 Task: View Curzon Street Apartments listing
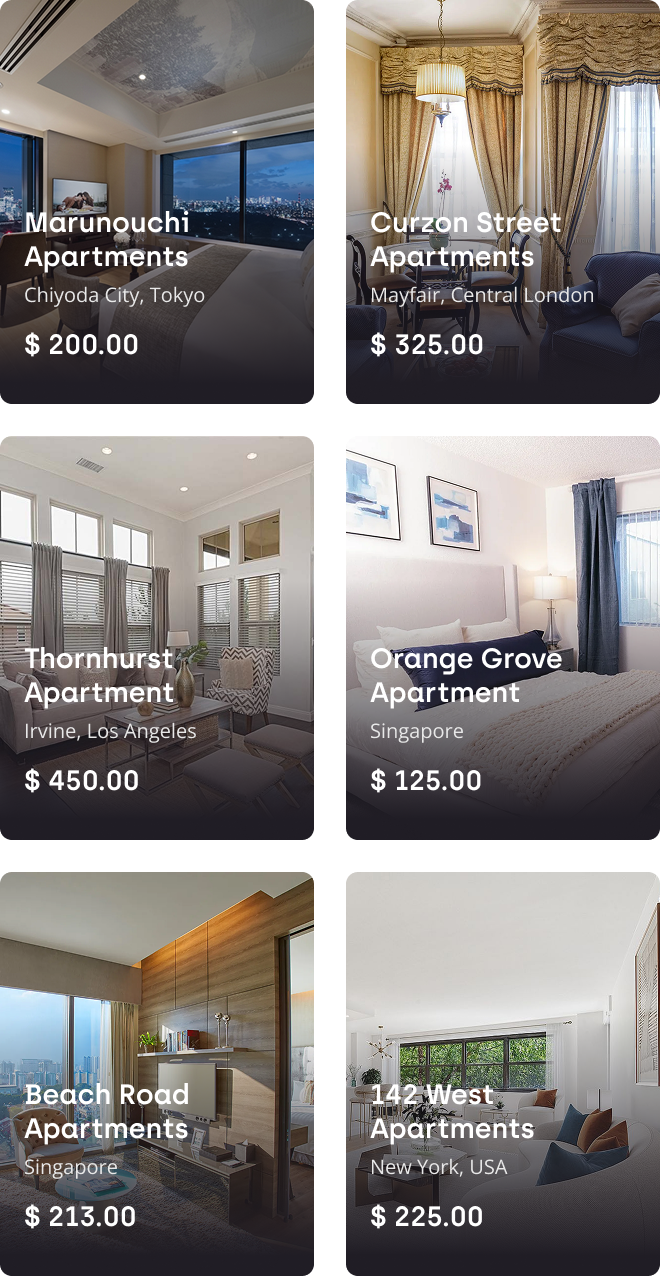pos(502,201)
